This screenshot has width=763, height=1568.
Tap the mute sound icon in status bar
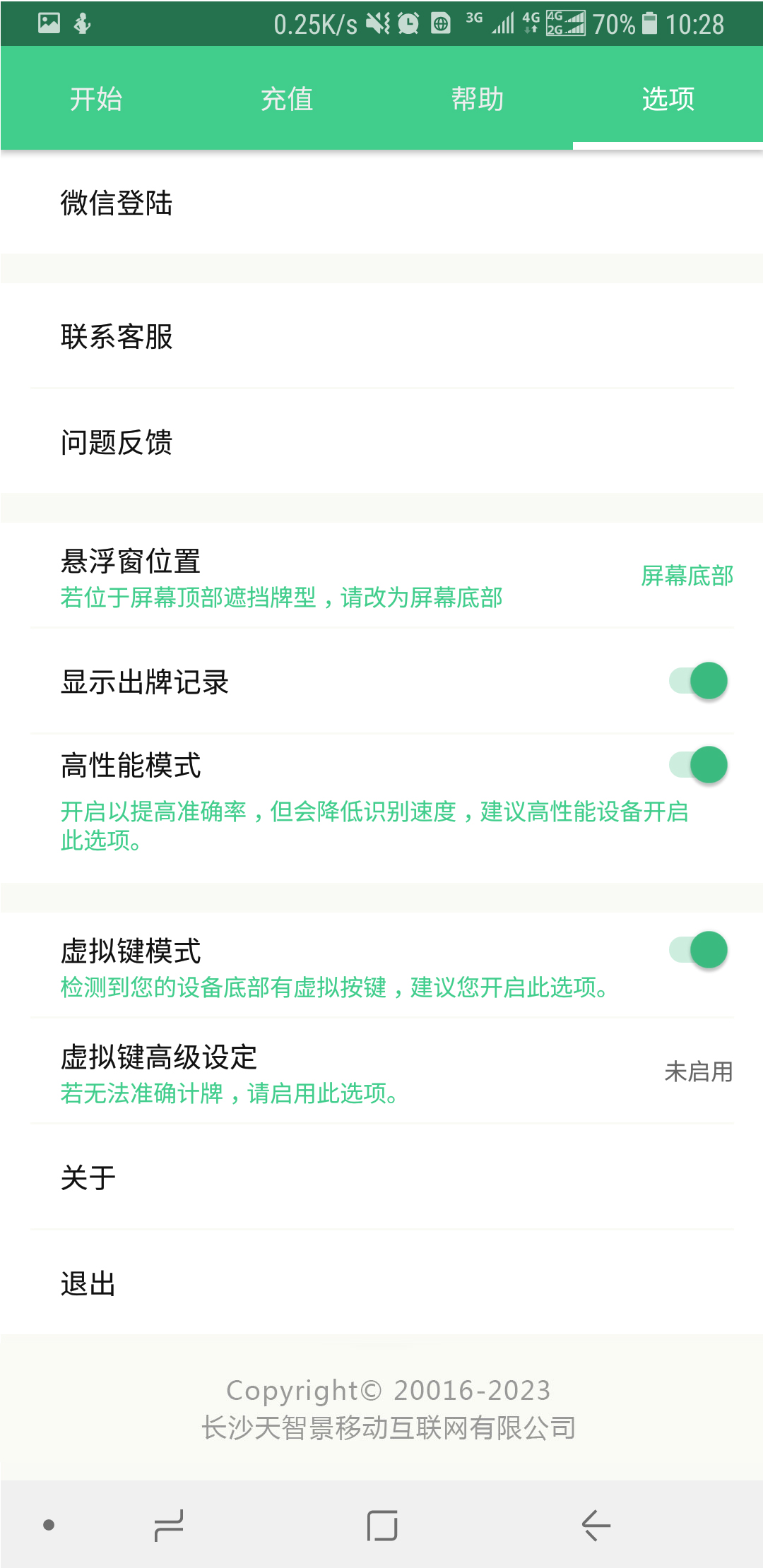tap(377, 23)
